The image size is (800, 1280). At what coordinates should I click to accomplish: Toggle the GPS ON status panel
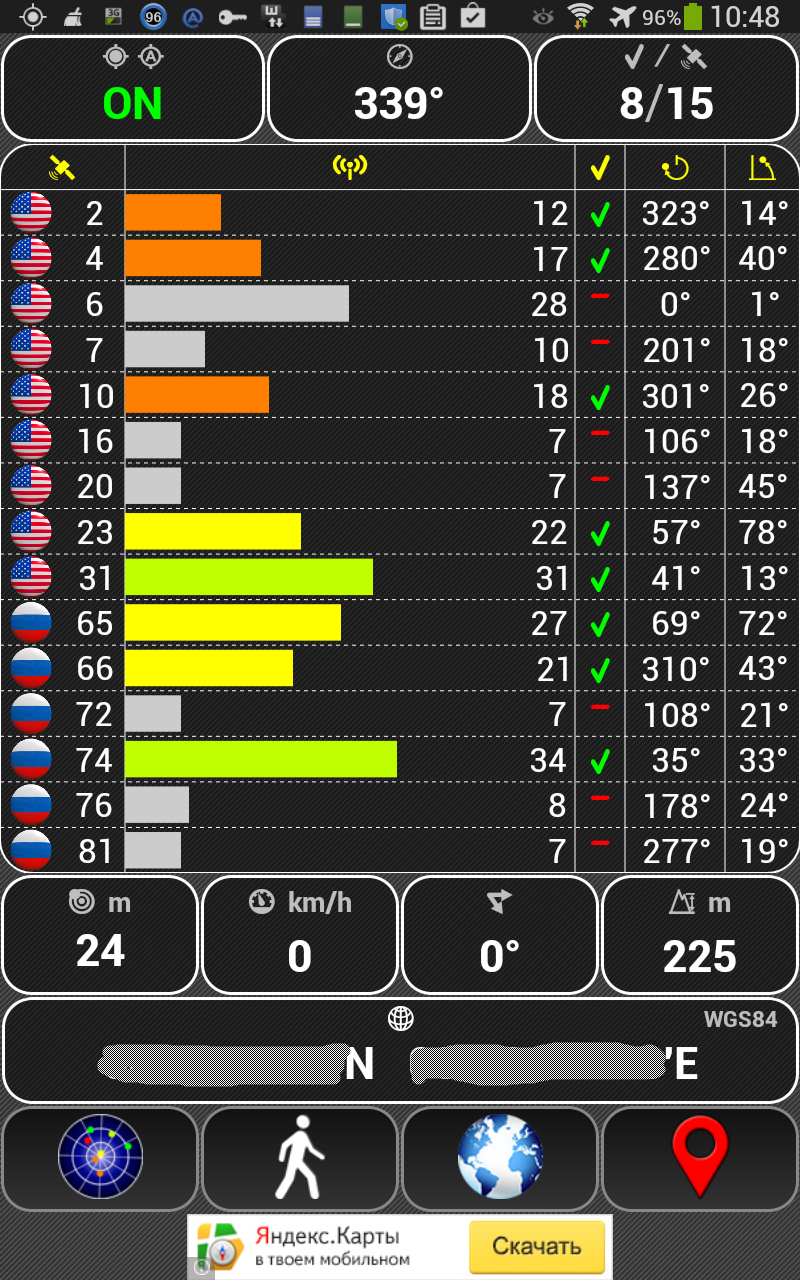click(133, 88)
